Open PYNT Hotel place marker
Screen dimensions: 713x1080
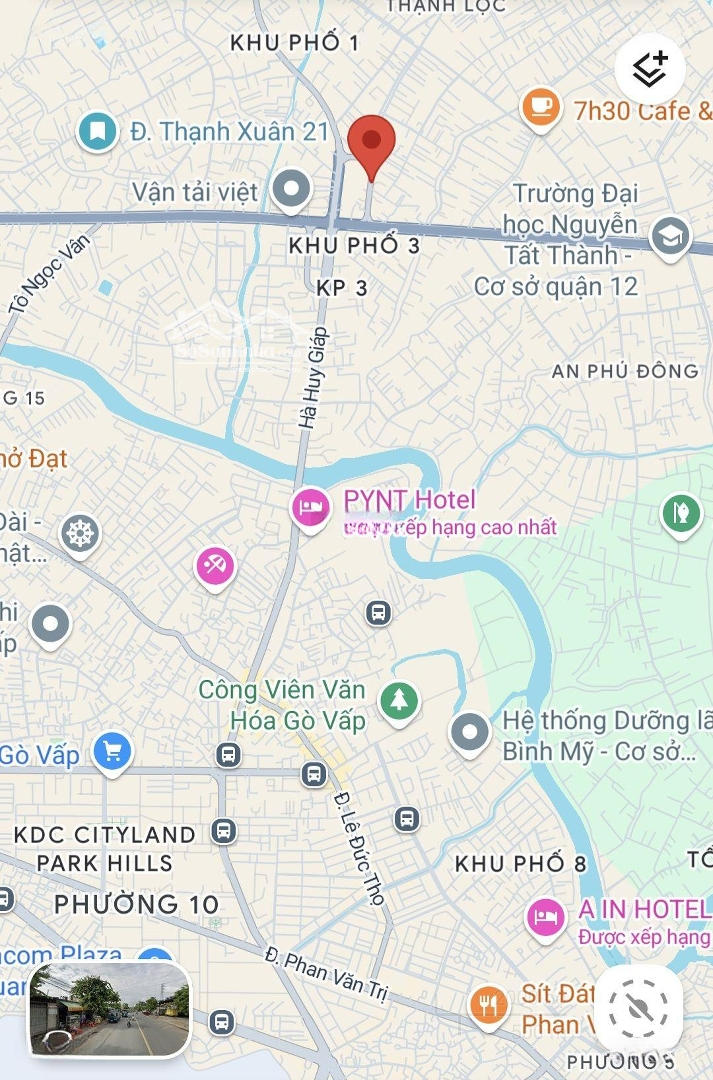pyautogui.click(x=310, y=507)
